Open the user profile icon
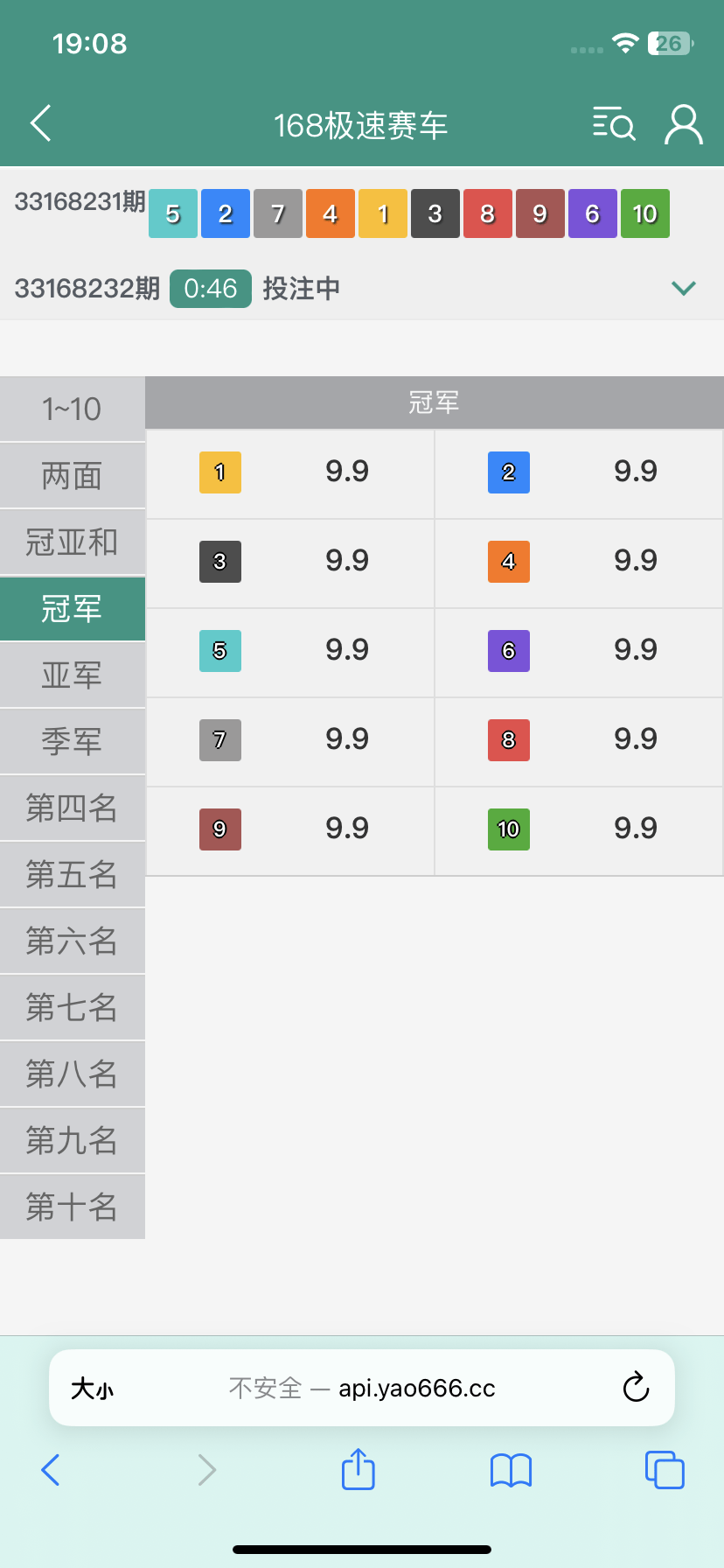This screenshot has height=1568, width=724. pyautogui.click(x=683, y=124)
